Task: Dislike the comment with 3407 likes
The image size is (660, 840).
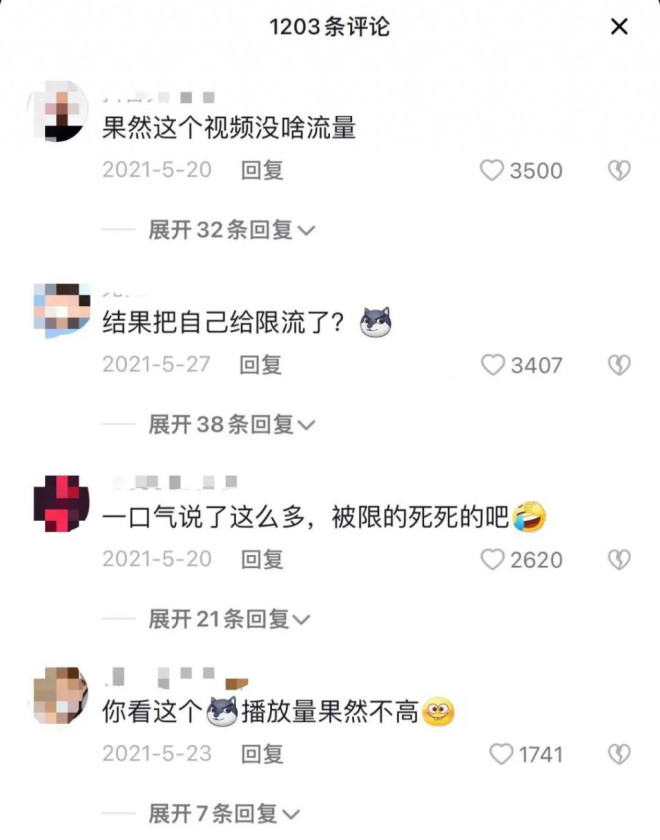Action: 619,365
